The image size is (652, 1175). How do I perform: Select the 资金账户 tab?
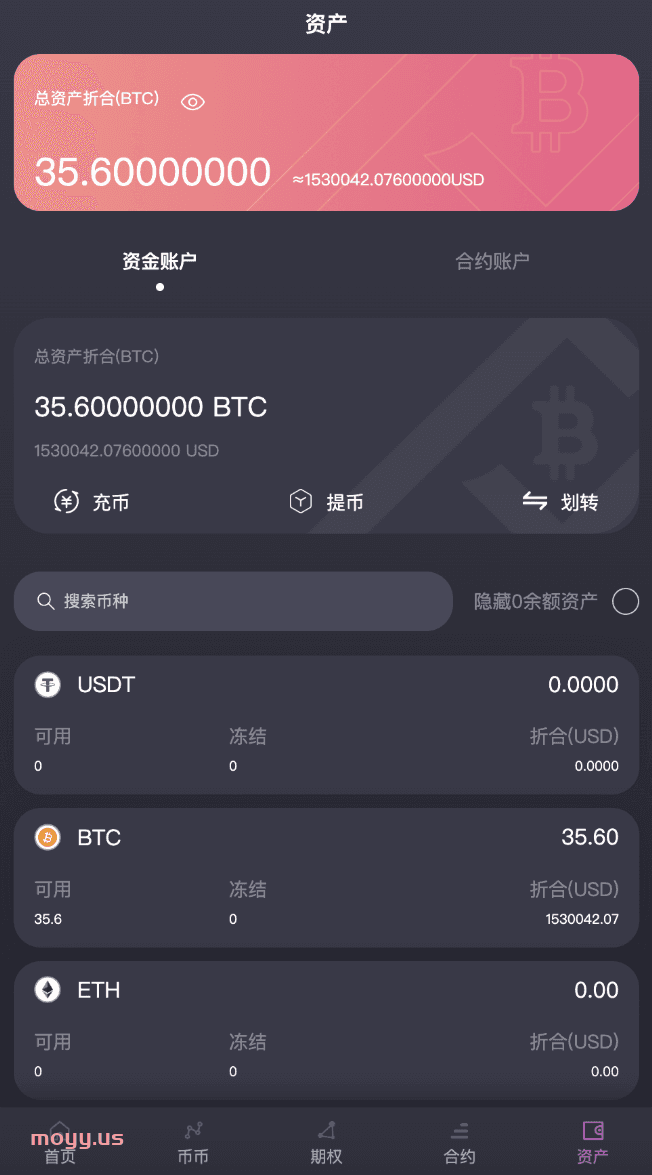pyautogui.click(x=160, y=261)
